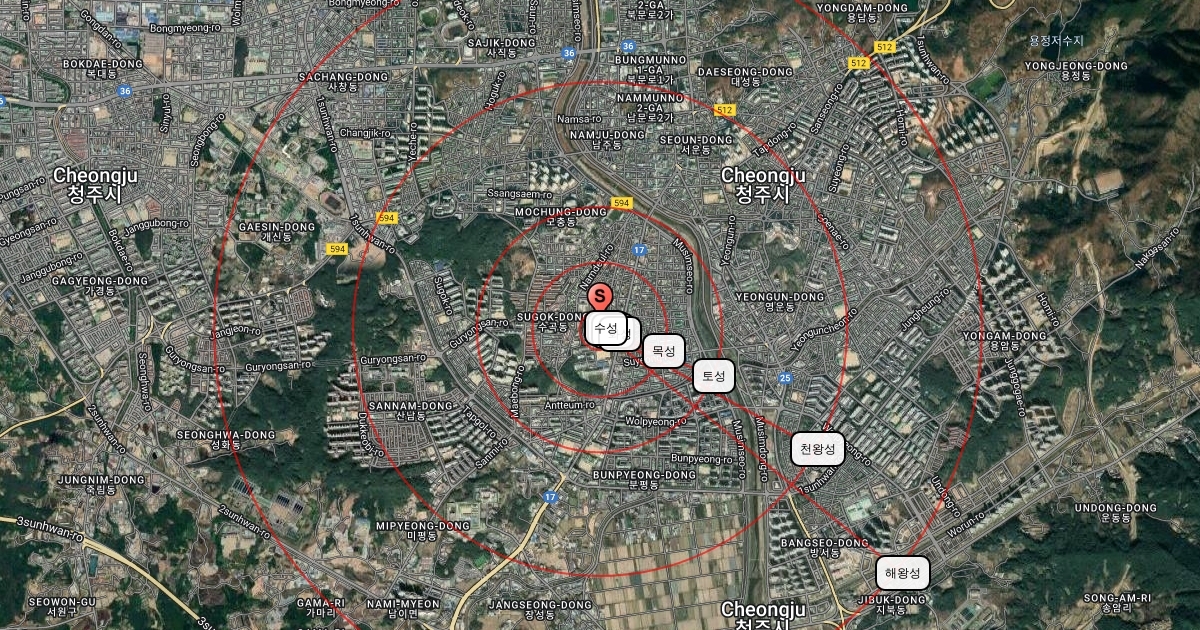Select the 해왕성 marker

pos(903,573)
